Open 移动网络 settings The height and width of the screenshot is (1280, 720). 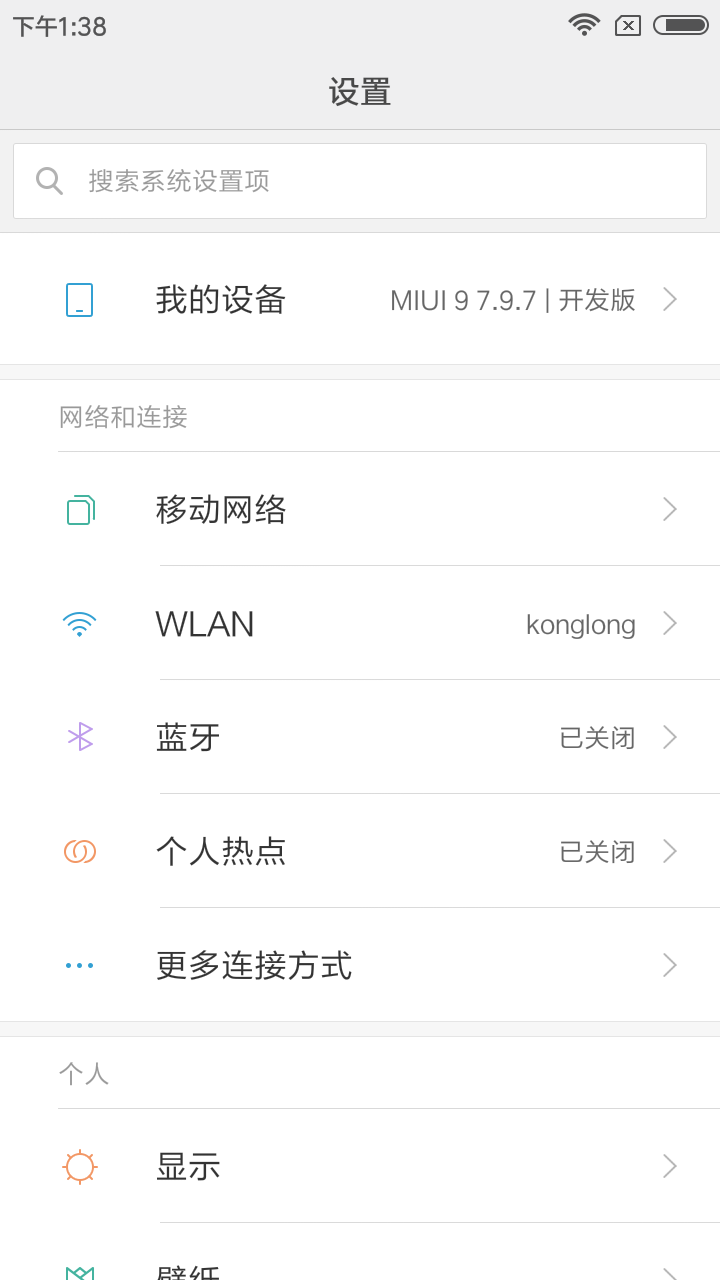[x=360, y=509]
